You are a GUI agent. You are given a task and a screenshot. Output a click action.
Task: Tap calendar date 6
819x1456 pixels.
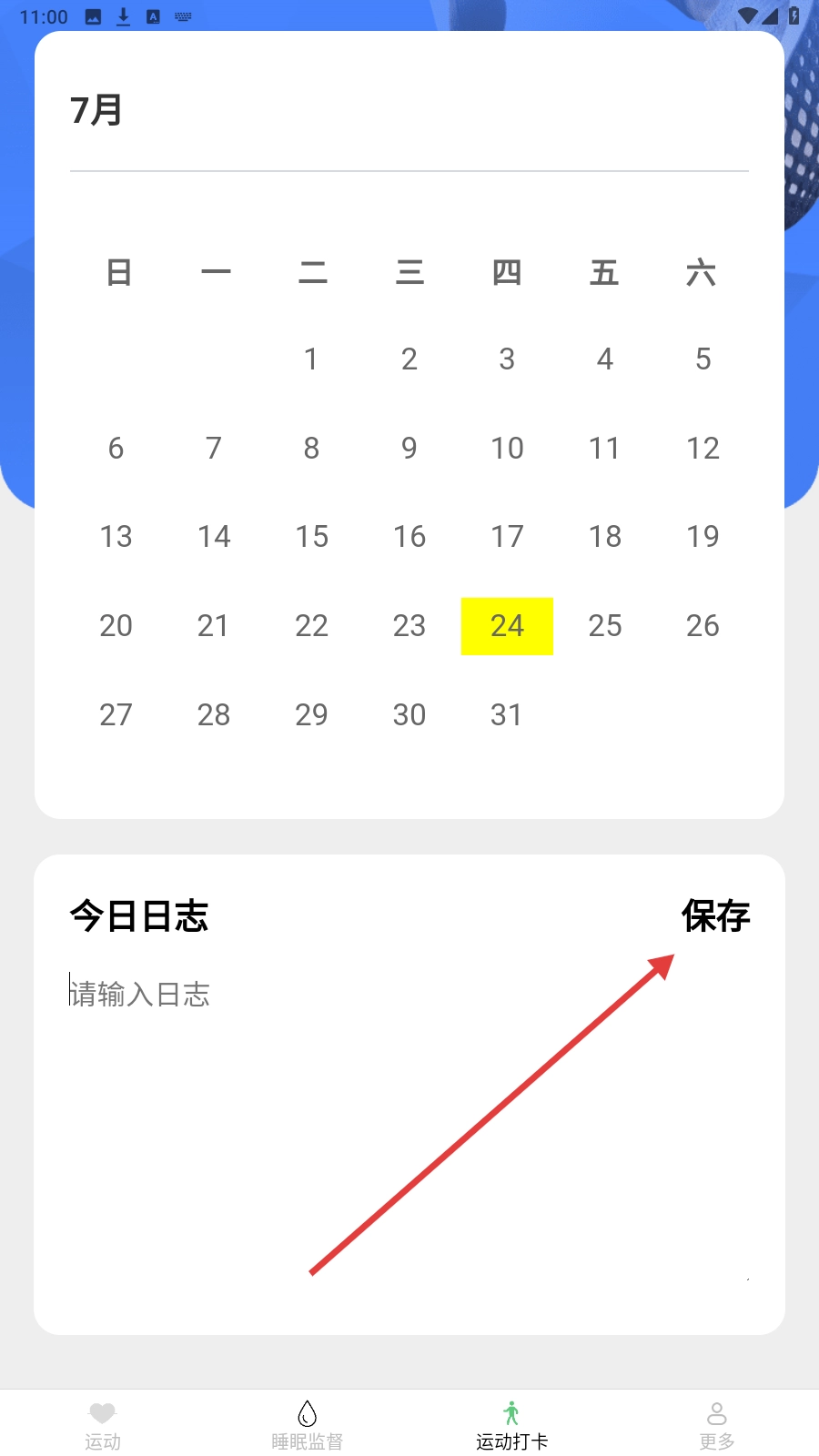[x=116, y=449]
